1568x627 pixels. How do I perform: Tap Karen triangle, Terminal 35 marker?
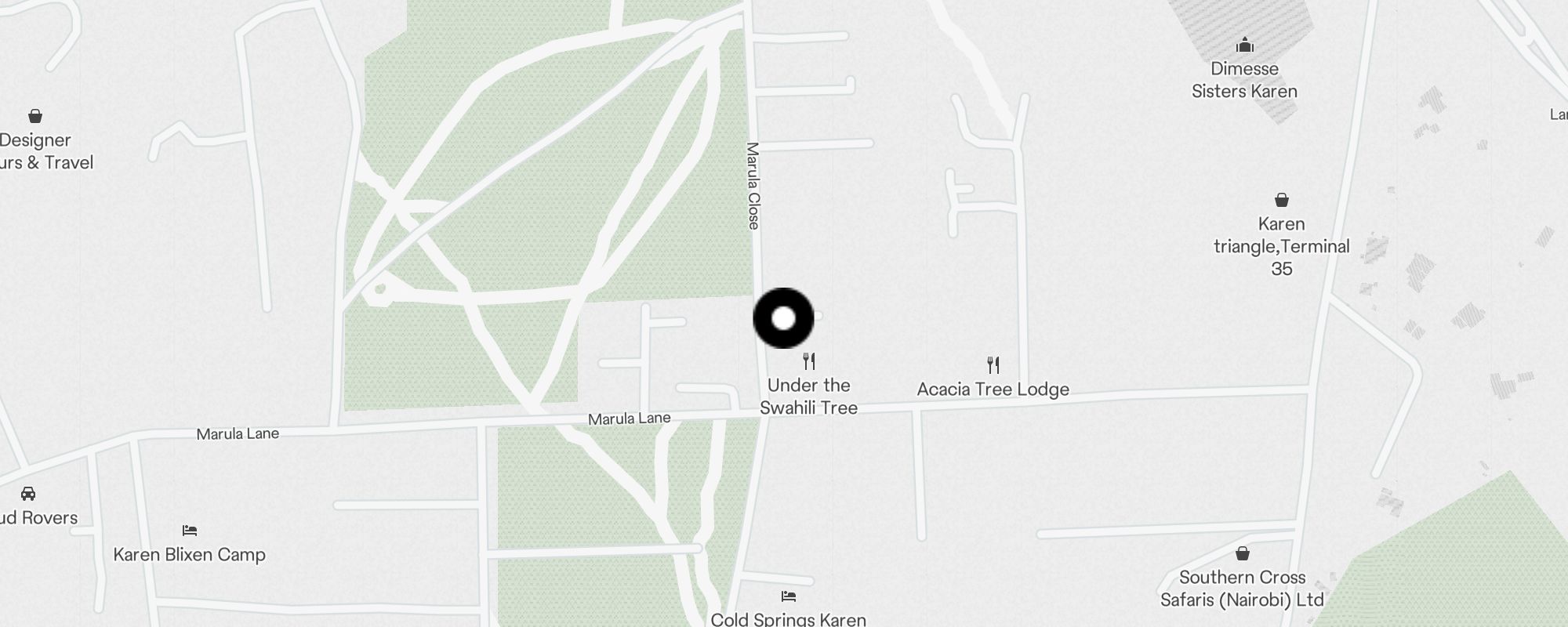[x=1281, y=201]
